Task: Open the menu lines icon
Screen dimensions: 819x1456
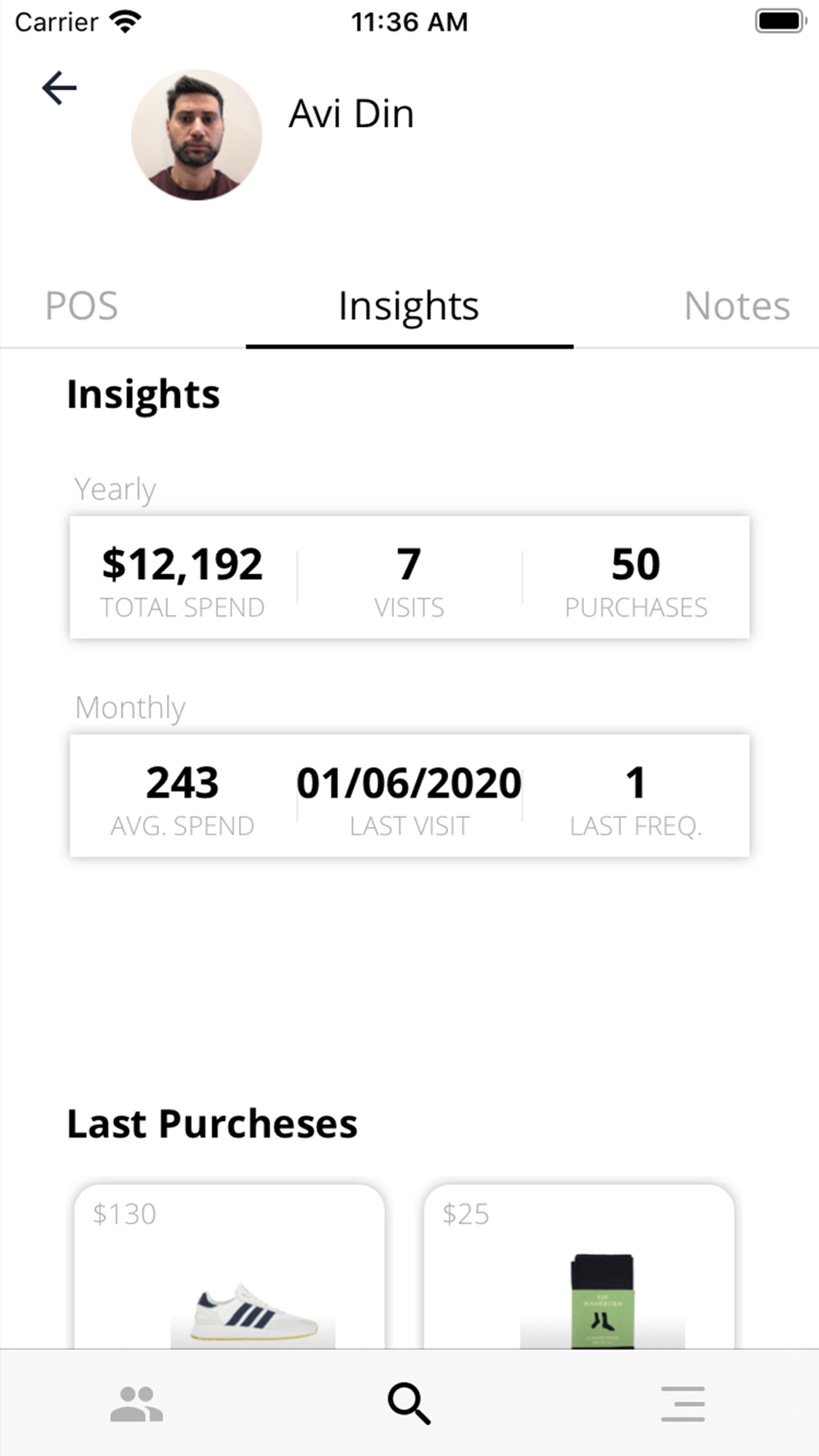Action: (683, 1404)
